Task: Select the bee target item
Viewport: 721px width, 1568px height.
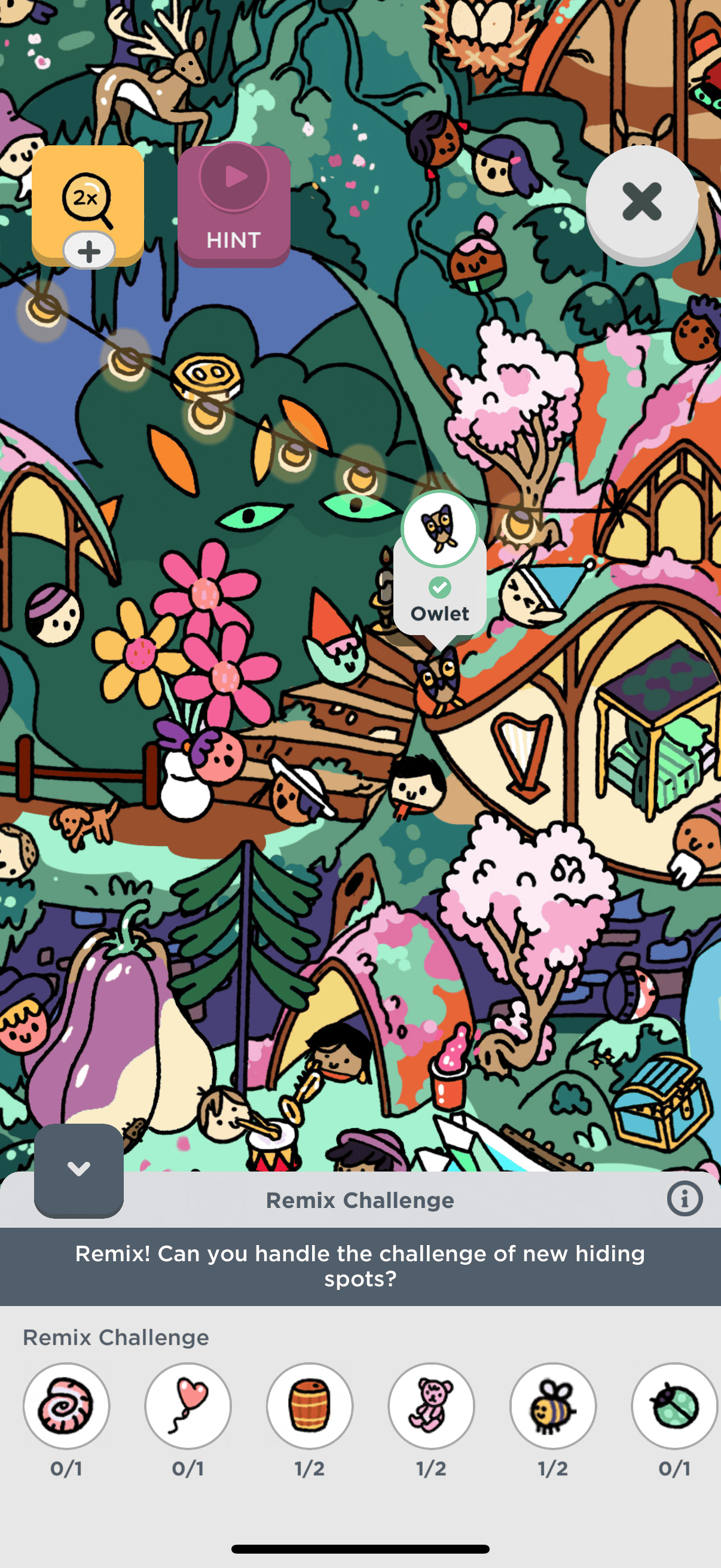Action: [x=552, y=1405]
